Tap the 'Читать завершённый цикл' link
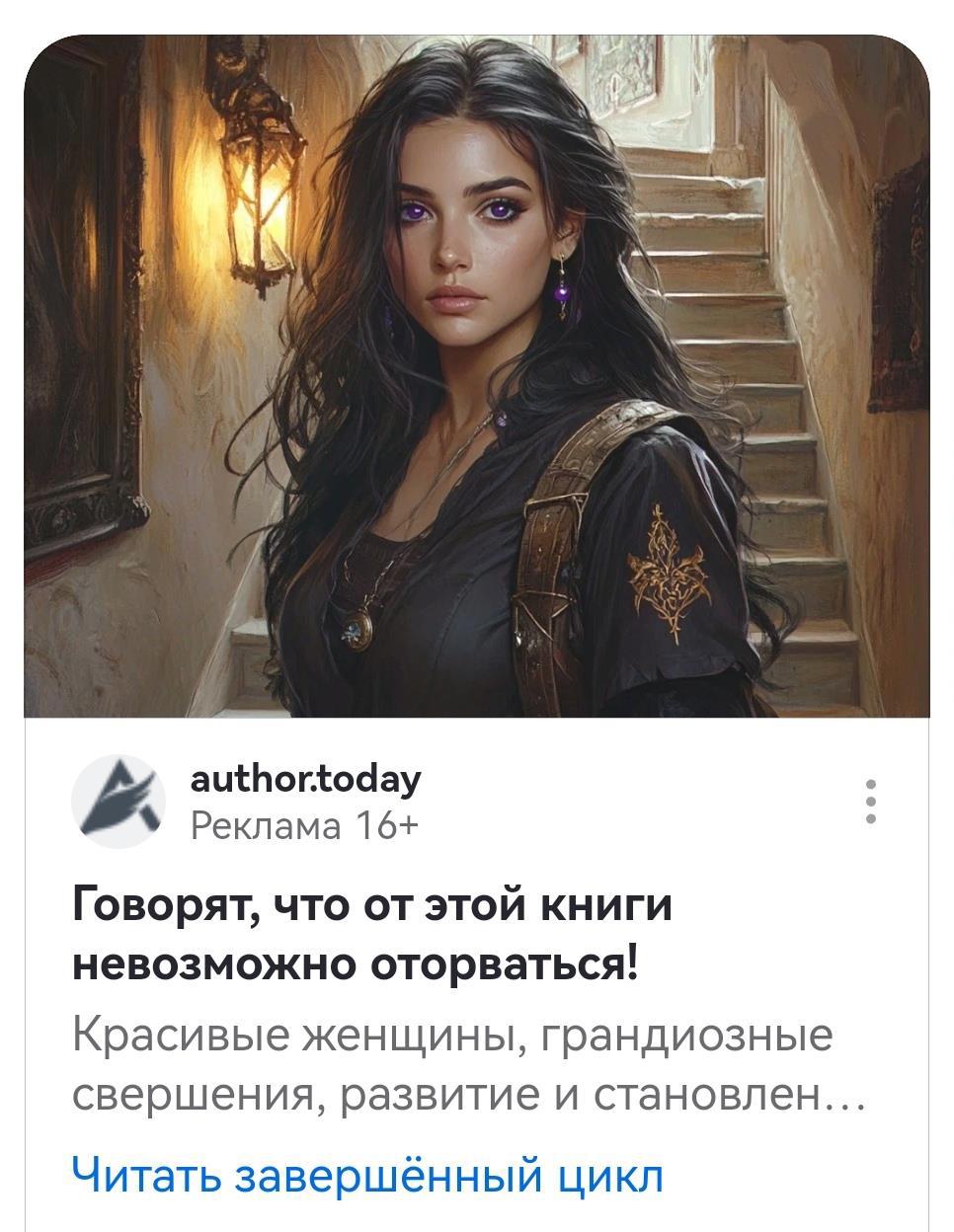Screen dimensions: 954x1232 (367, 1176)
